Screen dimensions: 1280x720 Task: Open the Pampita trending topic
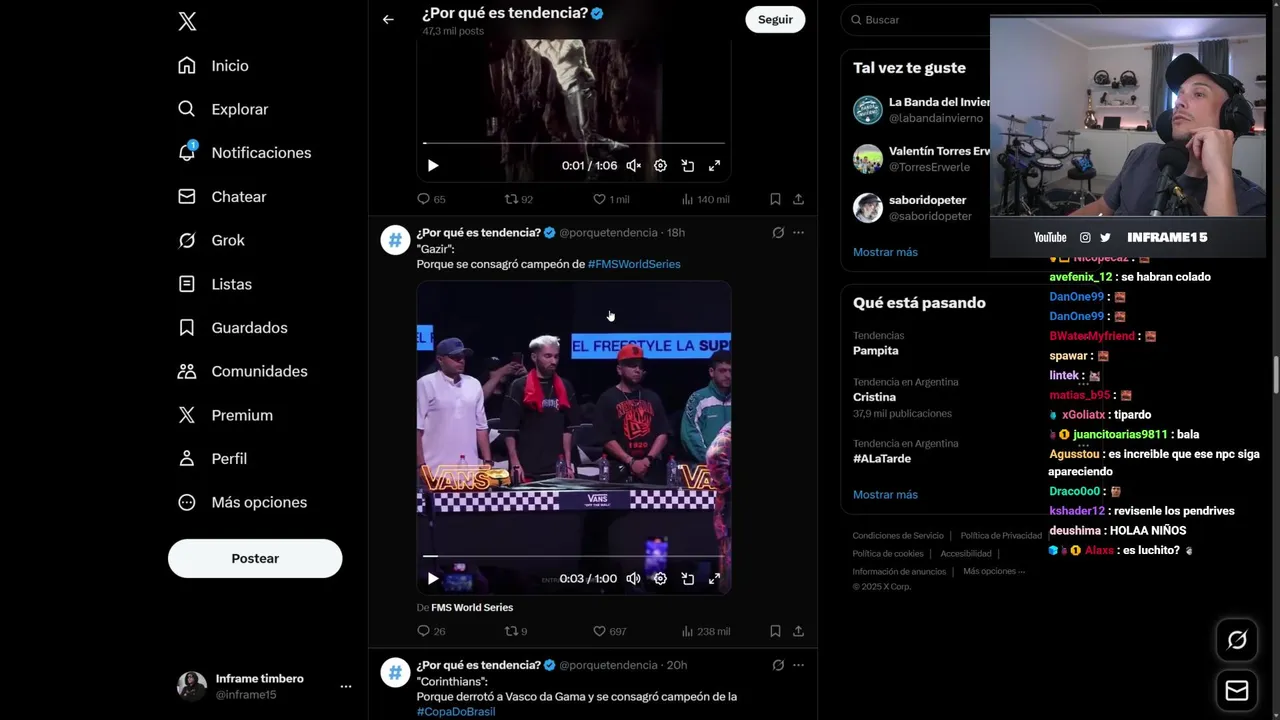tap(876, 351)
